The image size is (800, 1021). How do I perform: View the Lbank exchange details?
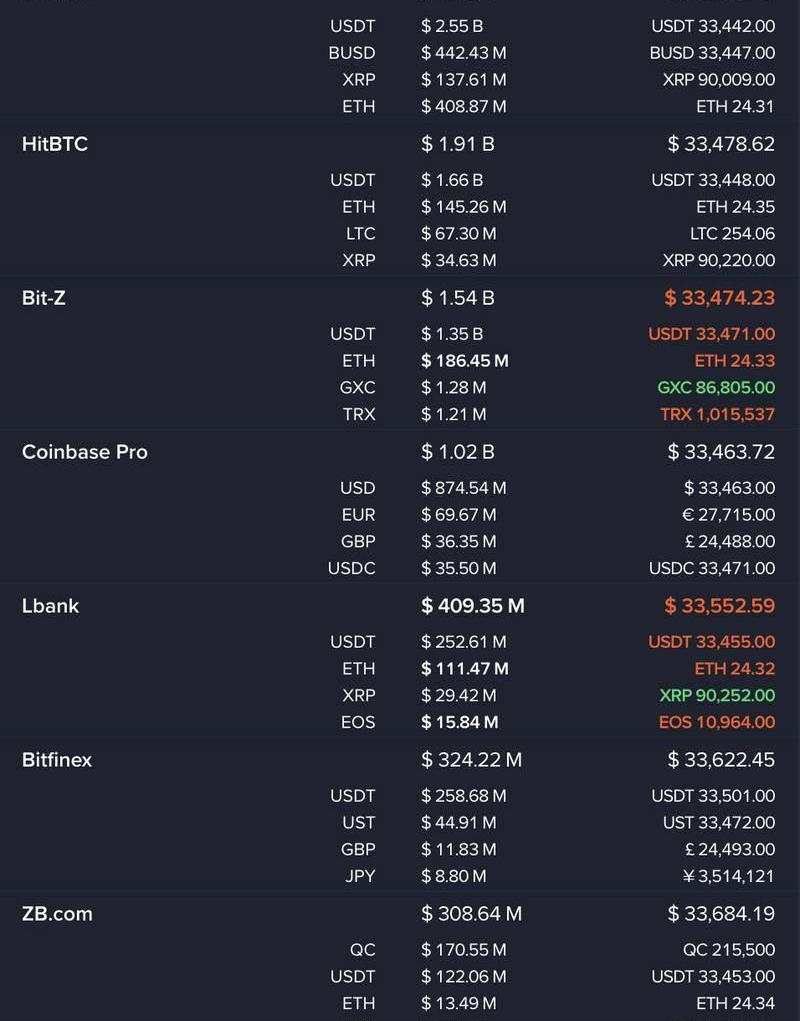point(50,606)
